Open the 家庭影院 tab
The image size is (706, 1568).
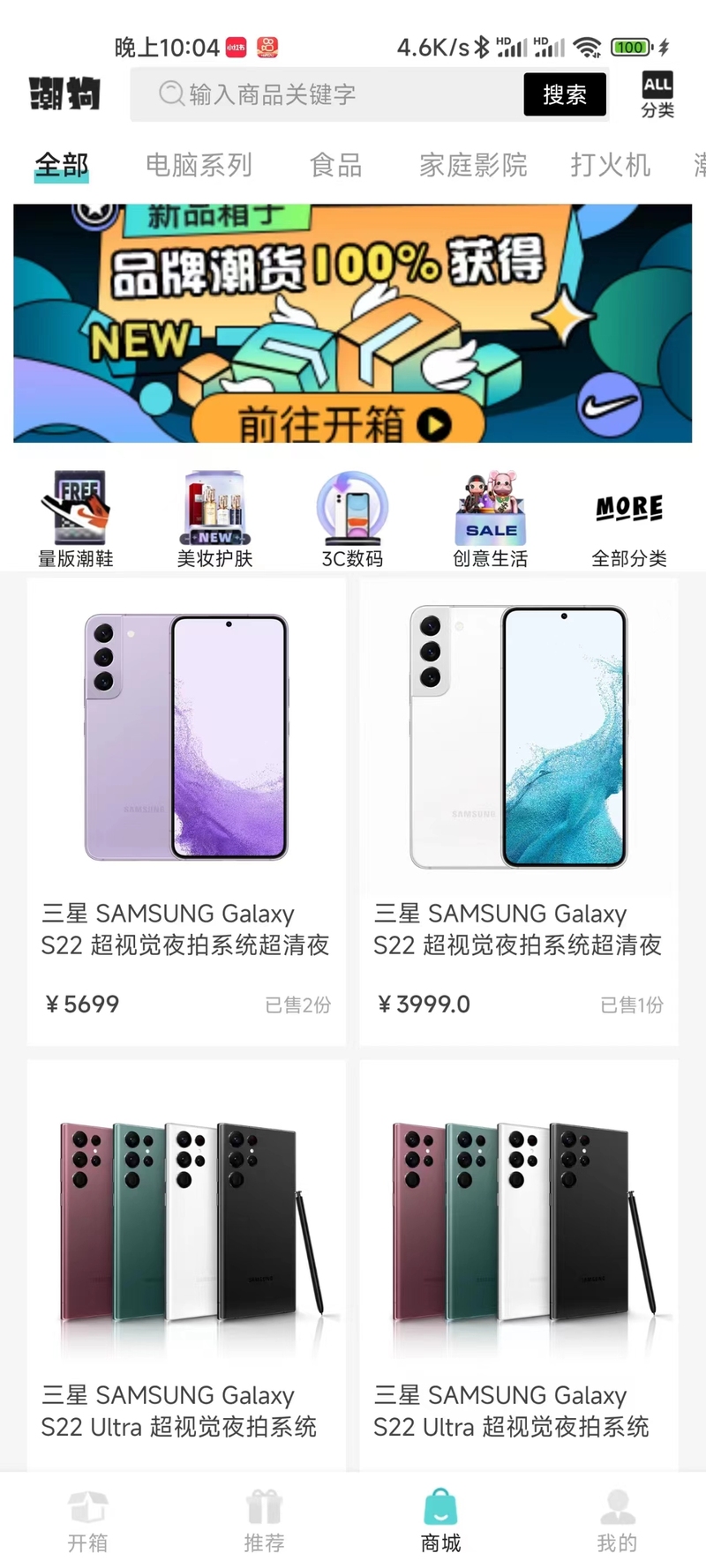click(473, 165)
